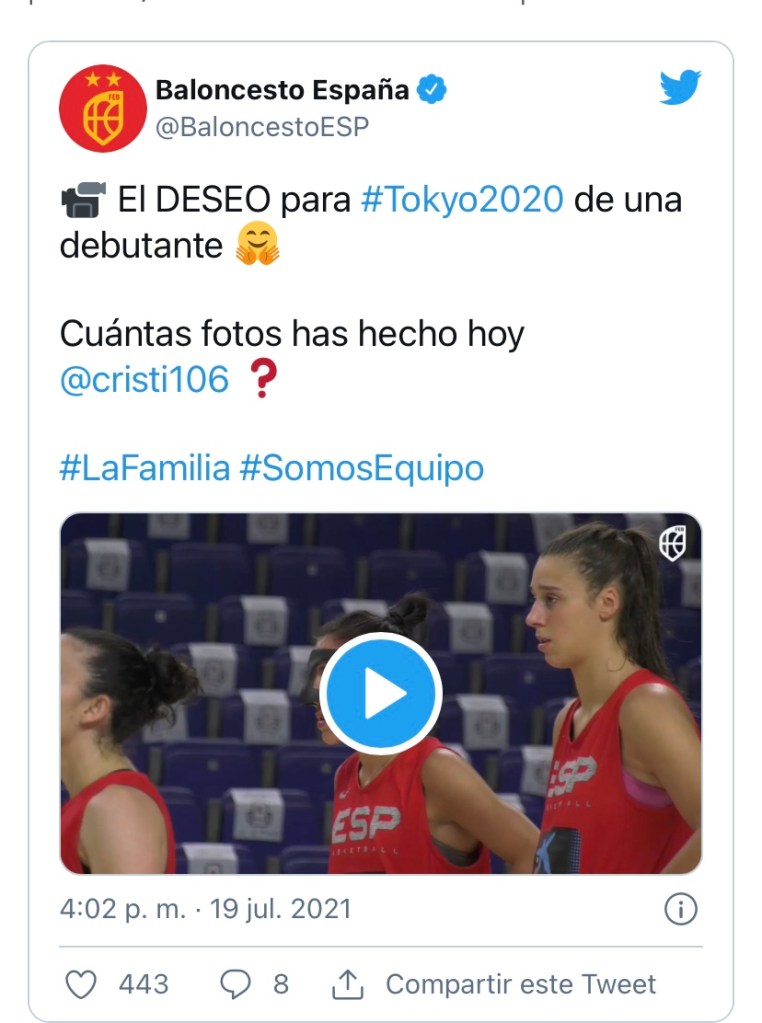762x1023 pixels.
Task: Open the Twitter bird icon
Action: click(x=680, y=89)
